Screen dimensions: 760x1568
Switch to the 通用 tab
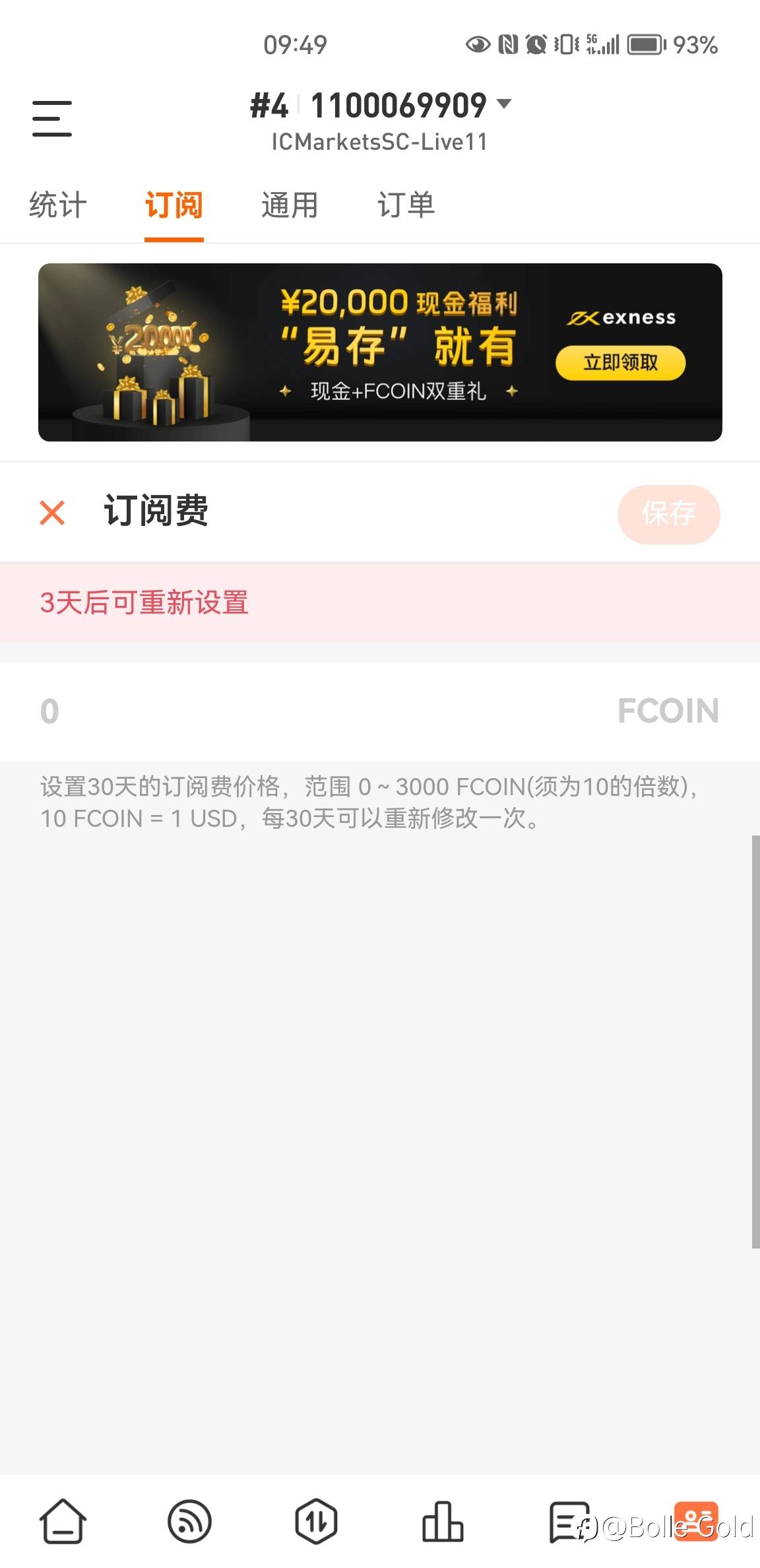coord(290,205)
